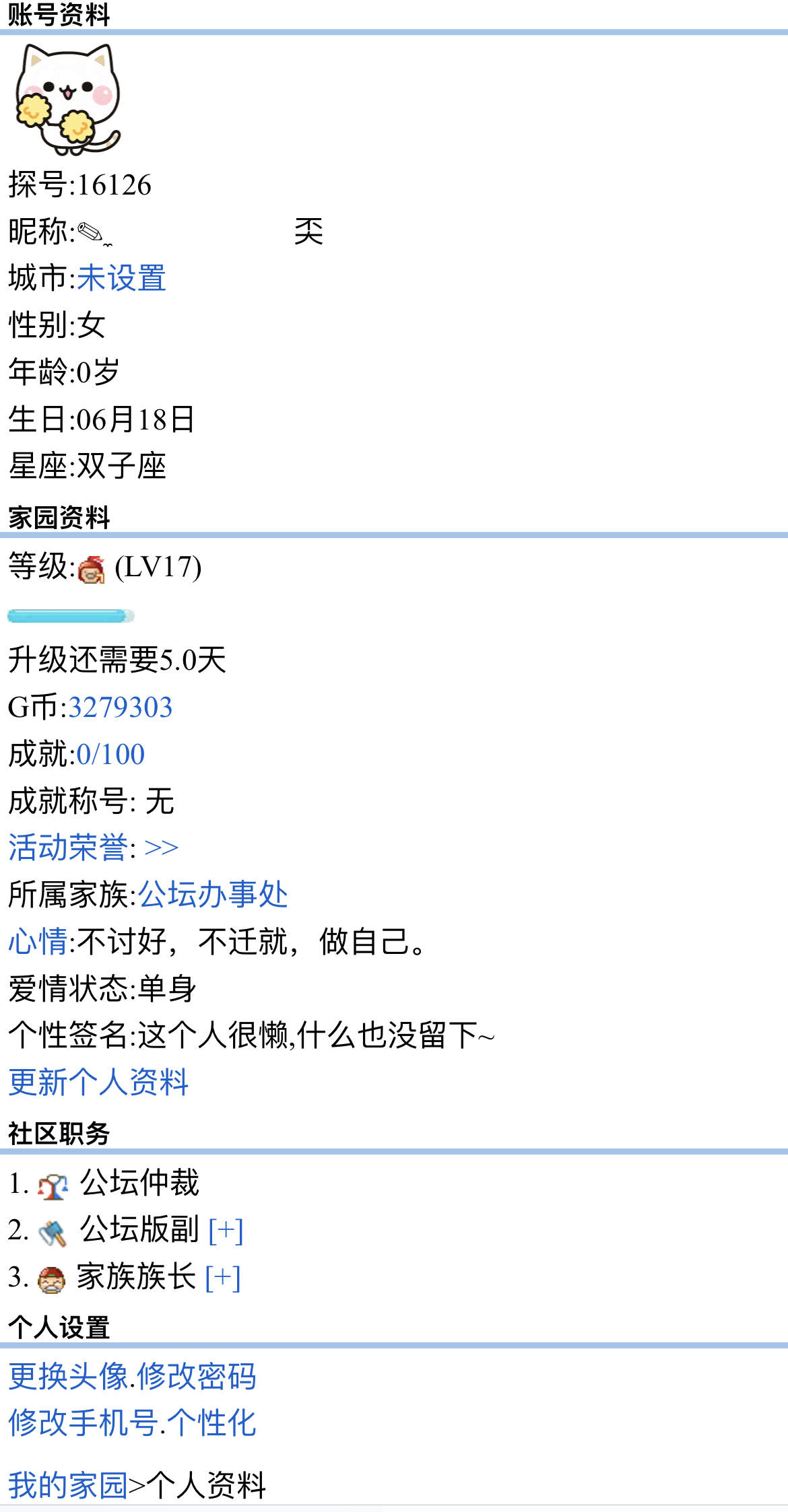Open family 公坛办事处
This screenshot has height=1512, width=788.
click(x=213, y=895)
